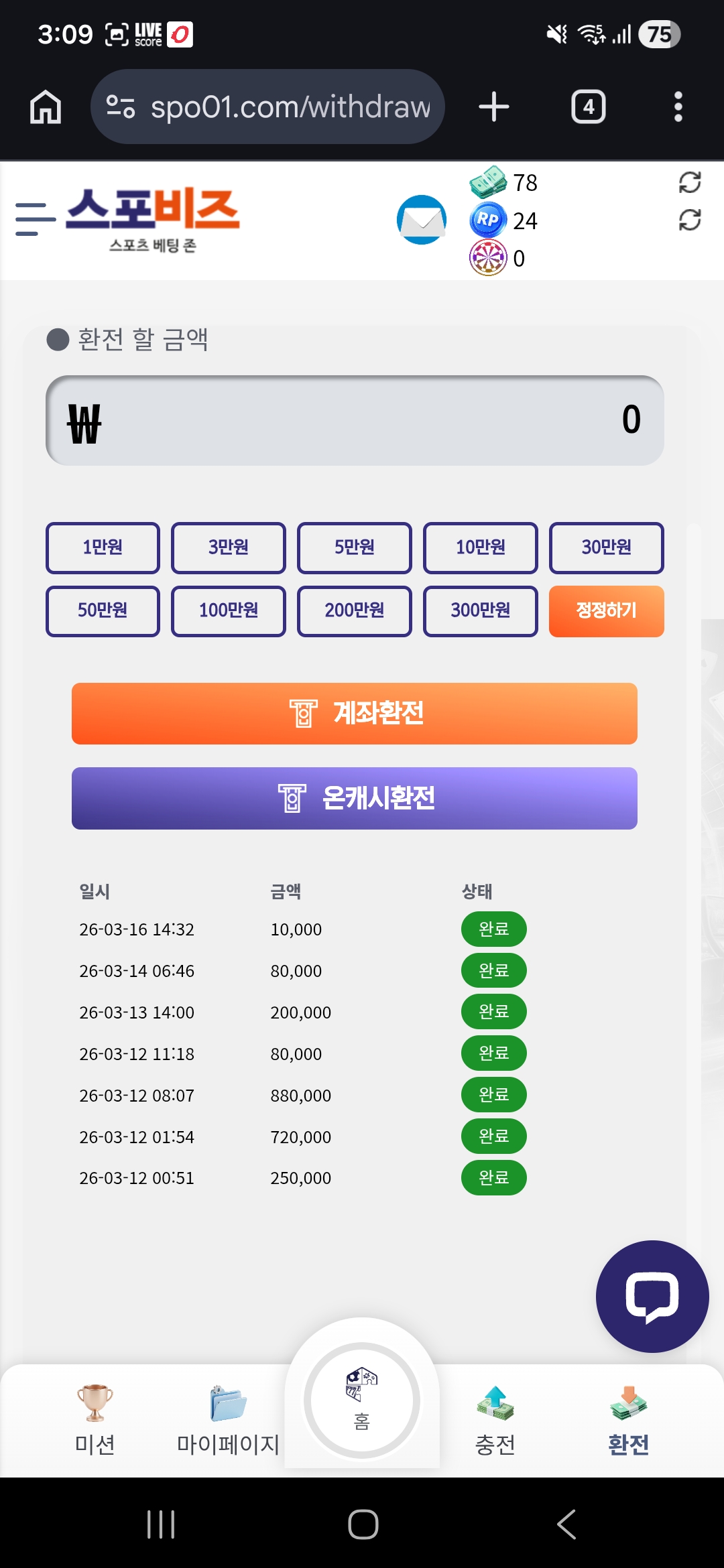
Task: Add 50만원 to the amount
Action: pyautogui.click(x=103, y=610)
